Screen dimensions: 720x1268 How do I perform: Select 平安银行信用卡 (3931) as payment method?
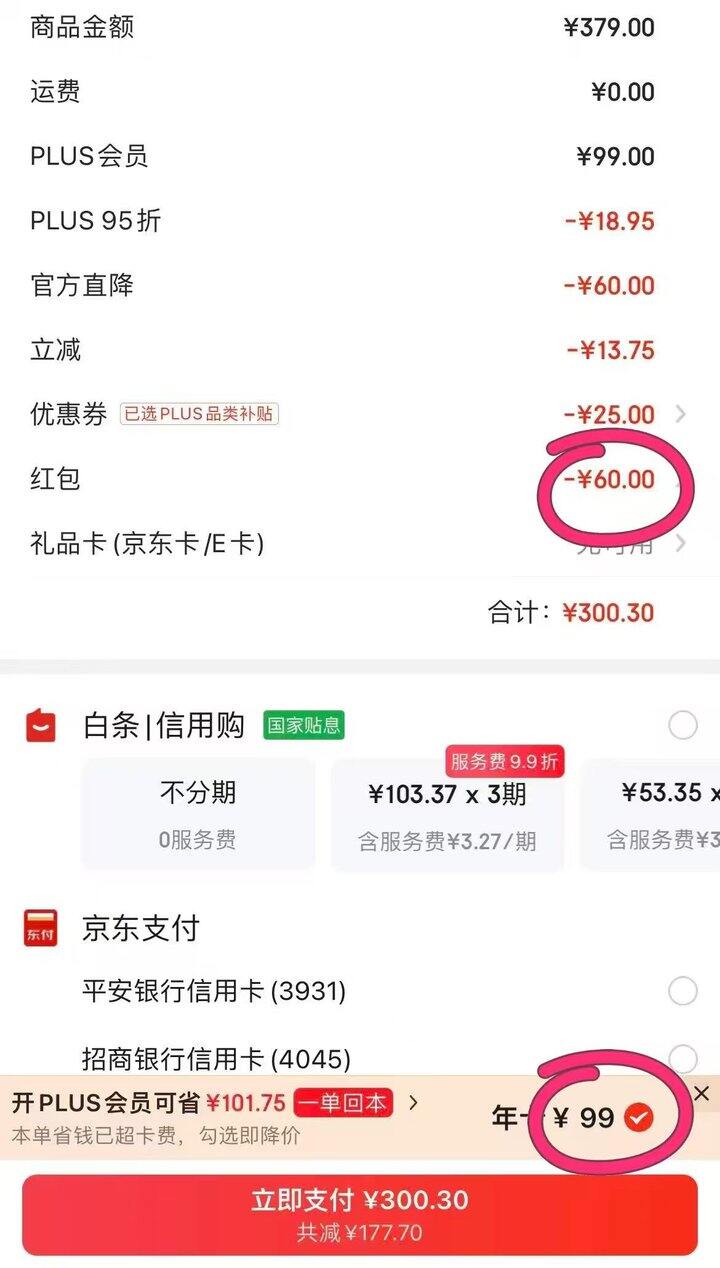[x=684, y=993]
